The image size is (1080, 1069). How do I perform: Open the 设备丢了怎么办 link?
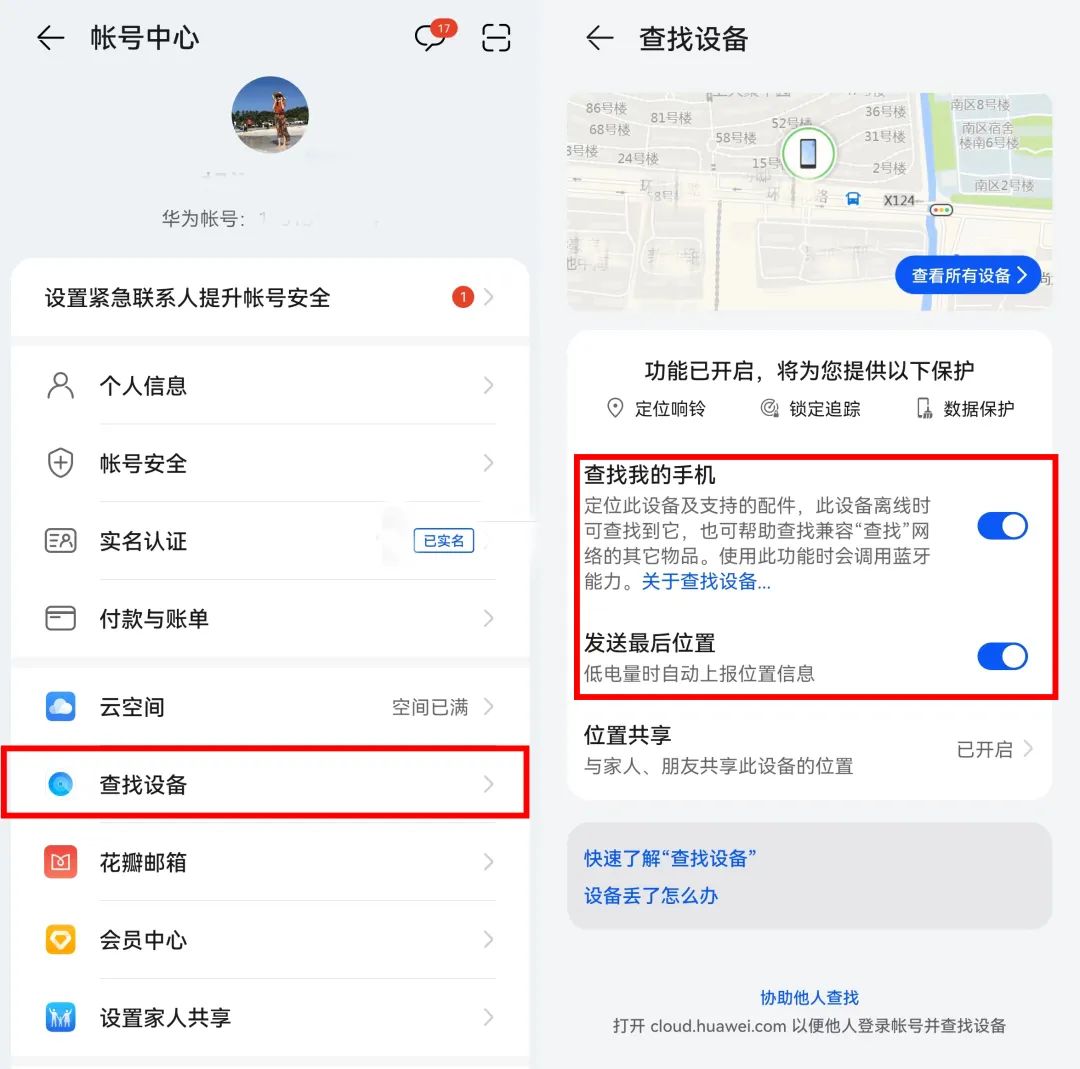coord(651,896)
